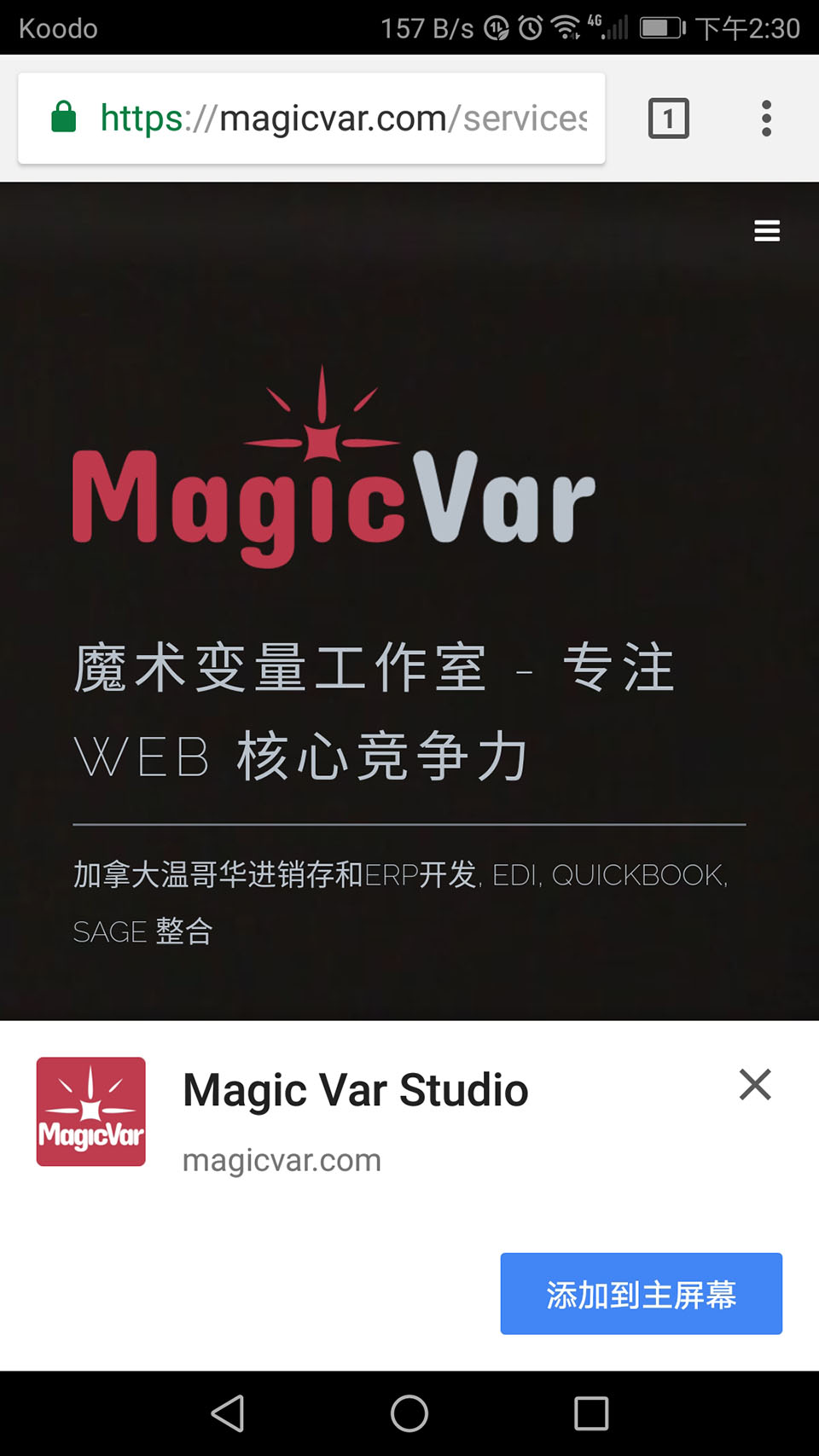Viewport: 819px width, 1456px height.
Task: Open the site hamburger menu
Action: (x=767, y=230)
